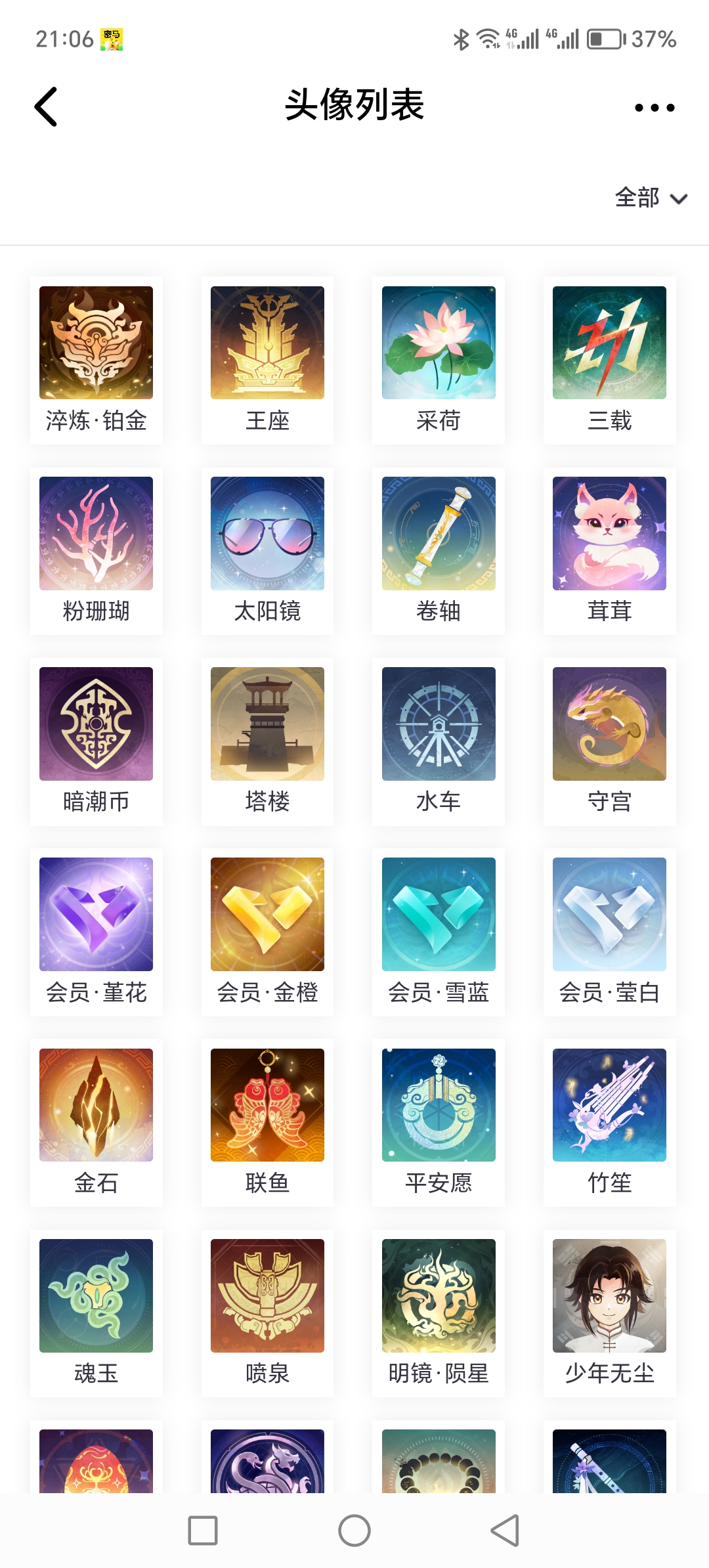Choose the 联鱼 twin fish avatar
The height and width of the screenshot is (1568, 709).
[267, 1105]
